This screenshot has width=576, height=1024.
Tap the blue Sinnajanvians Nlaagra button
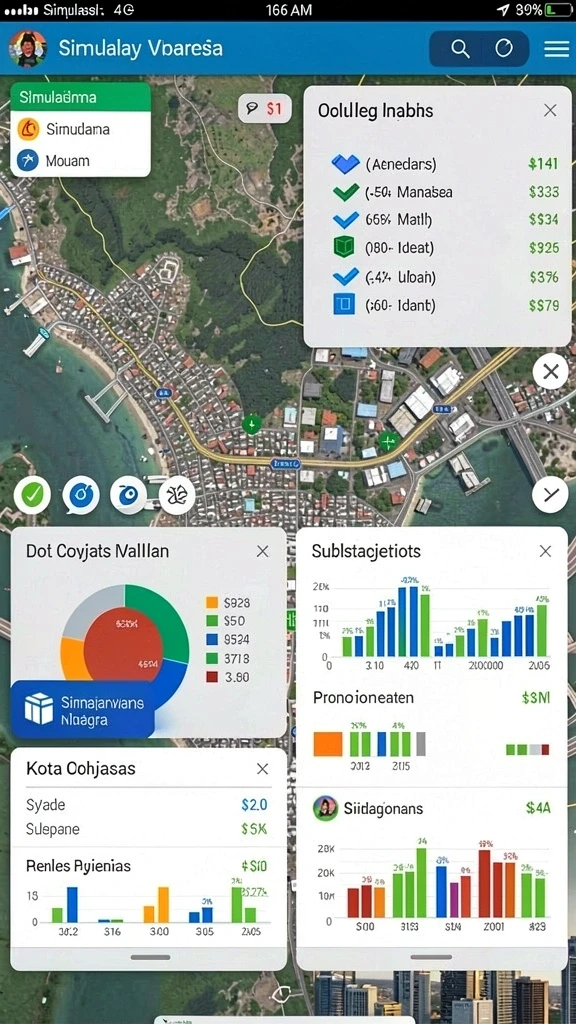(83, 709)
